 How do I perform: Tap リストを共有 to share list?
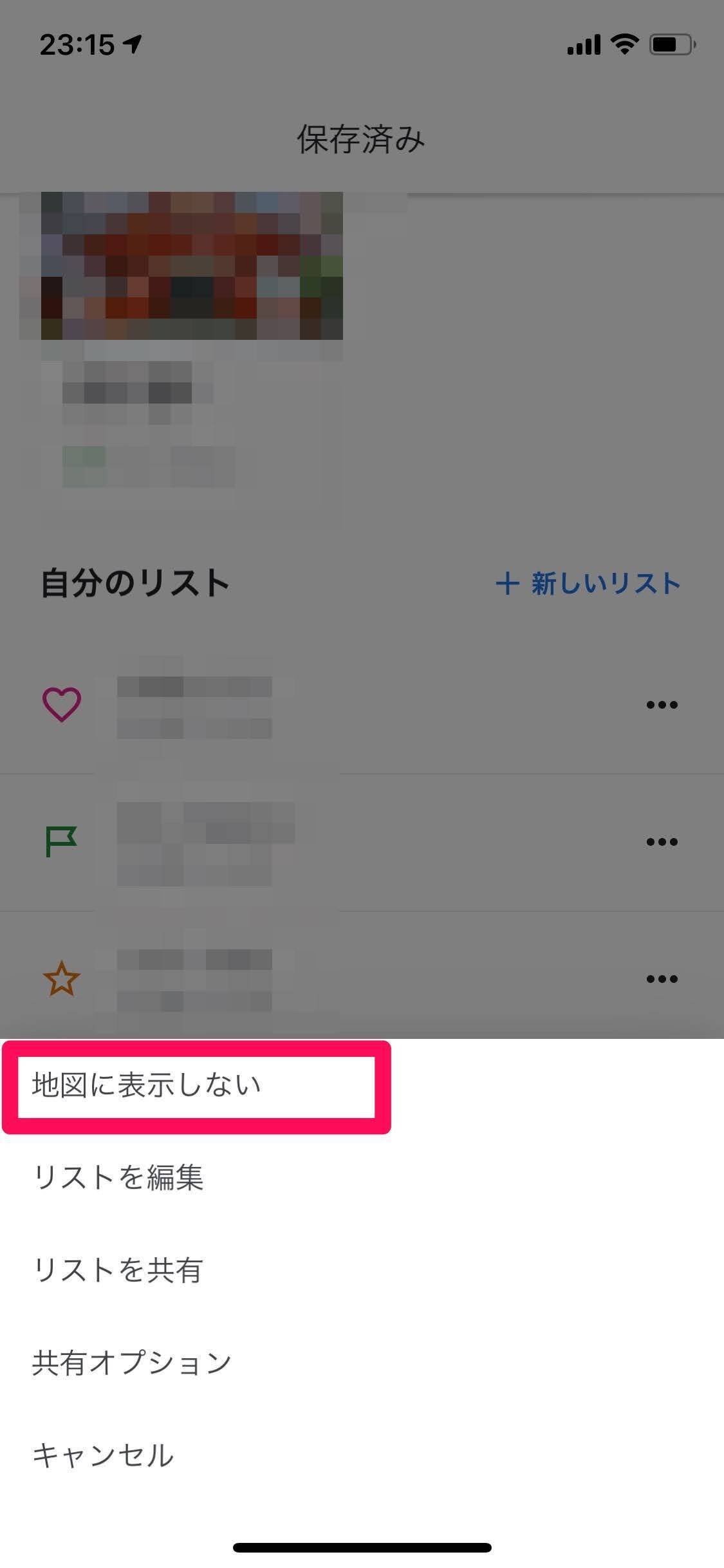118,1271
